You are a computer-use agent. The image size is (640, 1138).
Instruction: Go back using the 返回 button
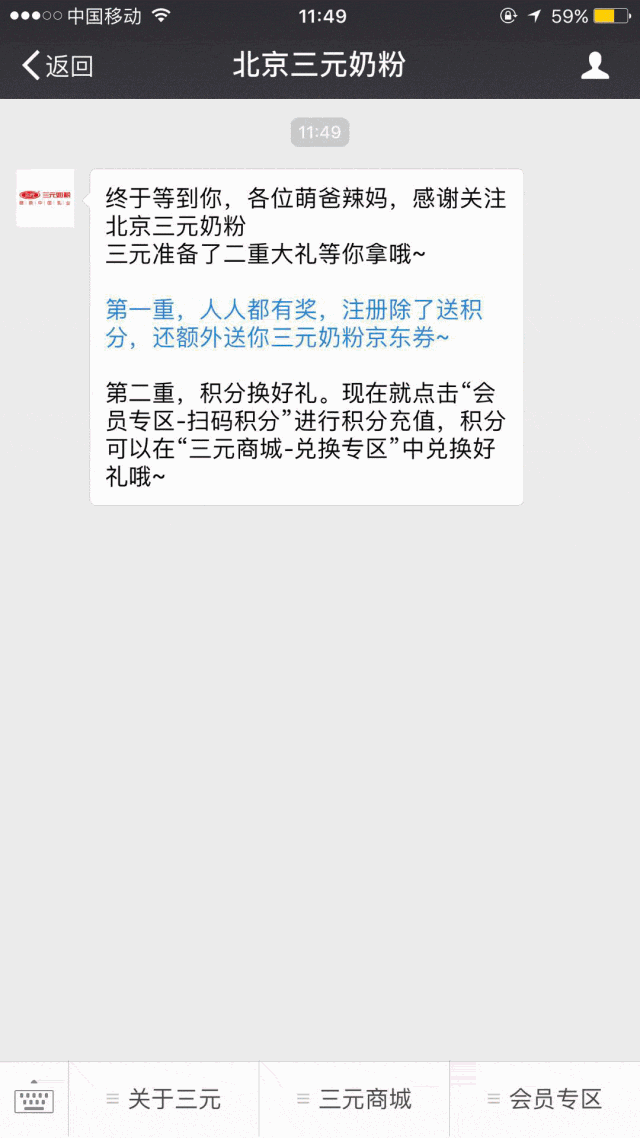pos(57,66)
